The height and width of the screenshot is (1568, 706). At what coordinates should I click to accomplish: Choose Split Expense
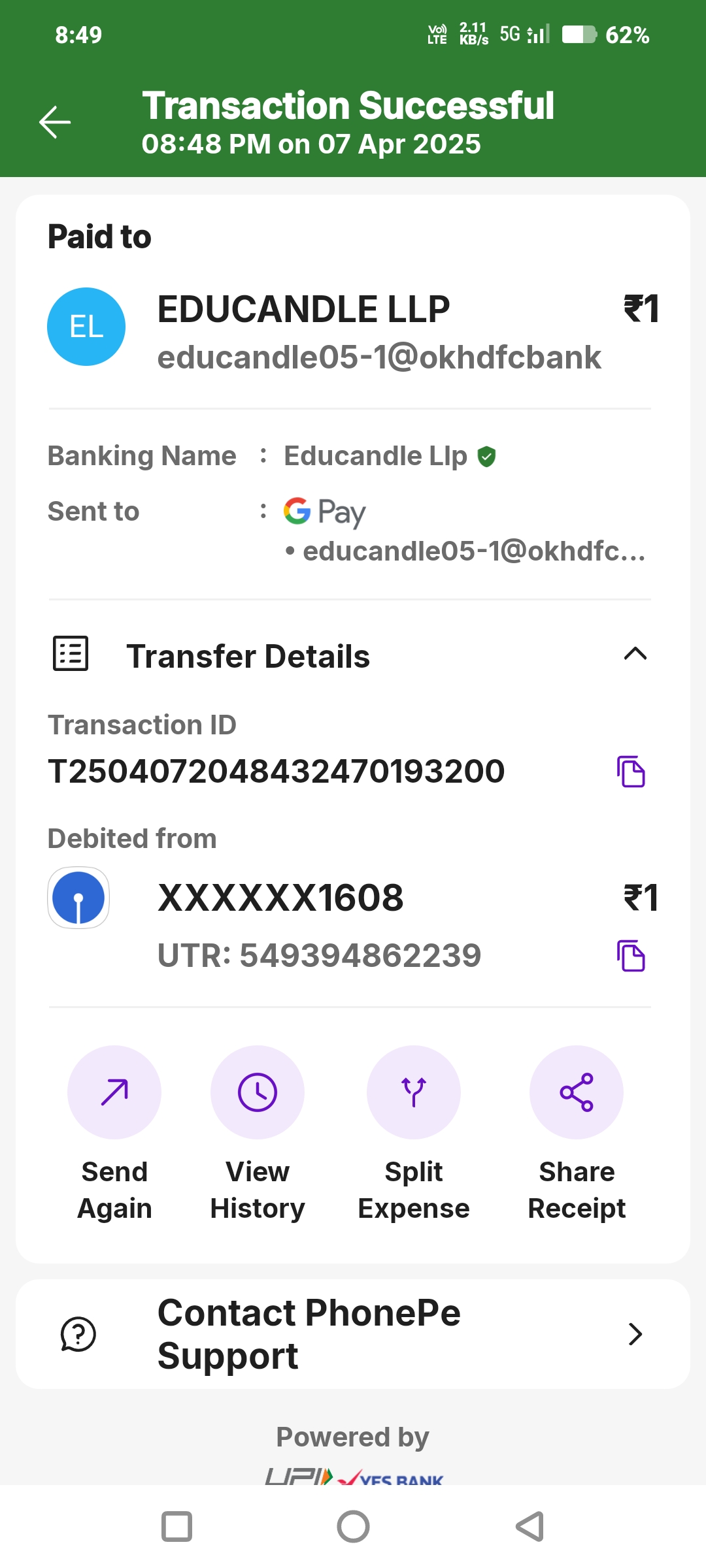[x=413, y=1092]
